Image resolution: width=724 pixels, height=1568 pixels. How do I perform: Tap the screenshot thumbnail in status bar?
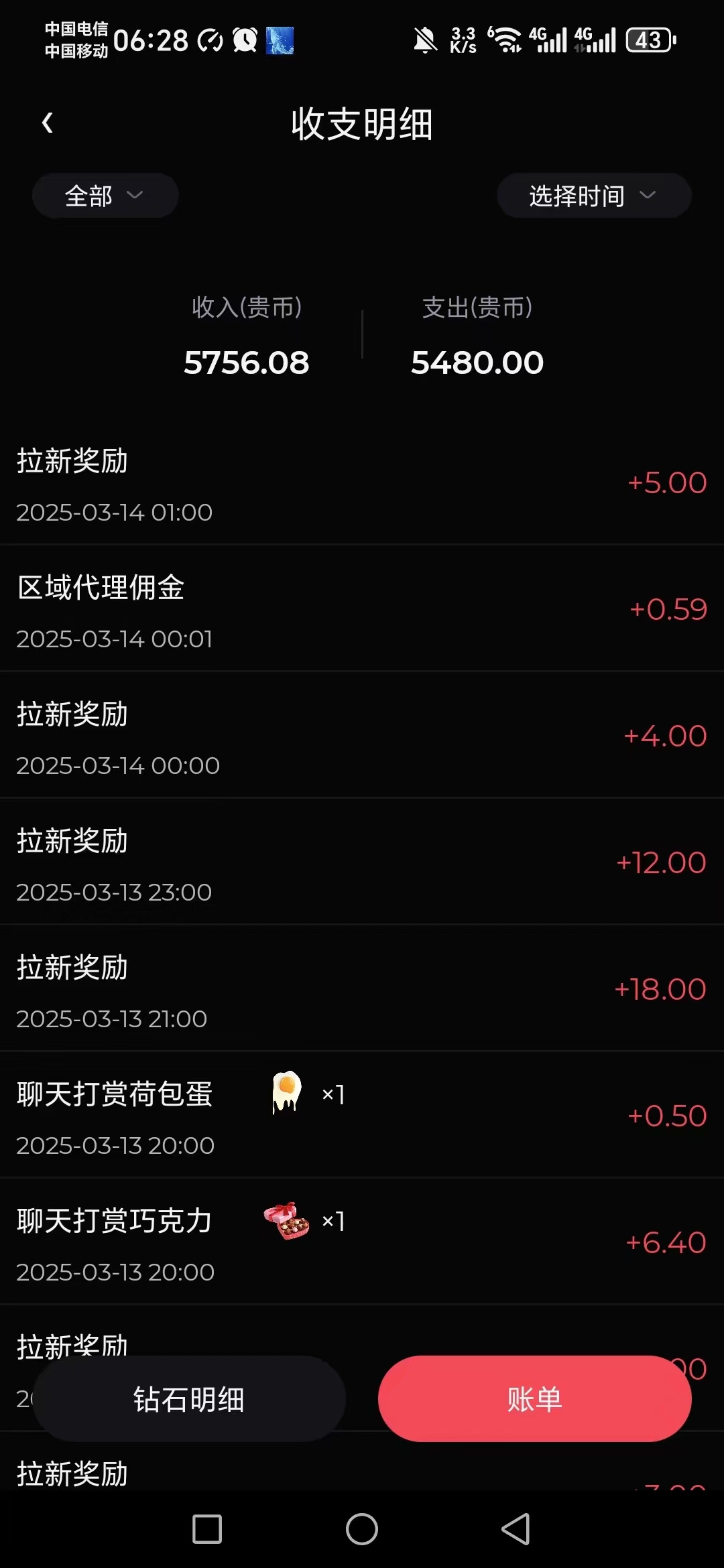[281, 40]
